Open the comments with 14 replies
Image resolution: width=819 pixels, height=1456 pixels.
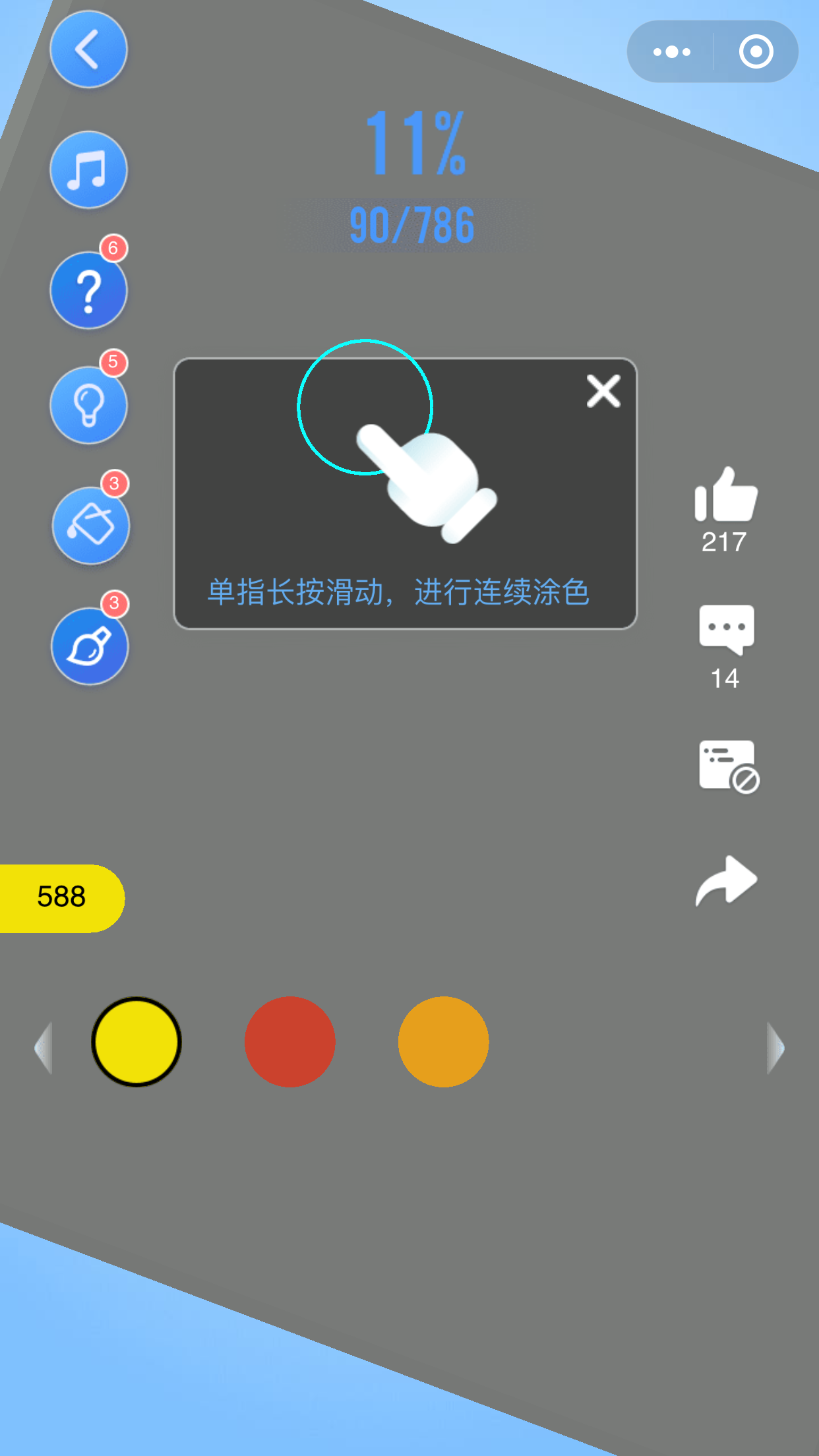(x=726, y=630)
